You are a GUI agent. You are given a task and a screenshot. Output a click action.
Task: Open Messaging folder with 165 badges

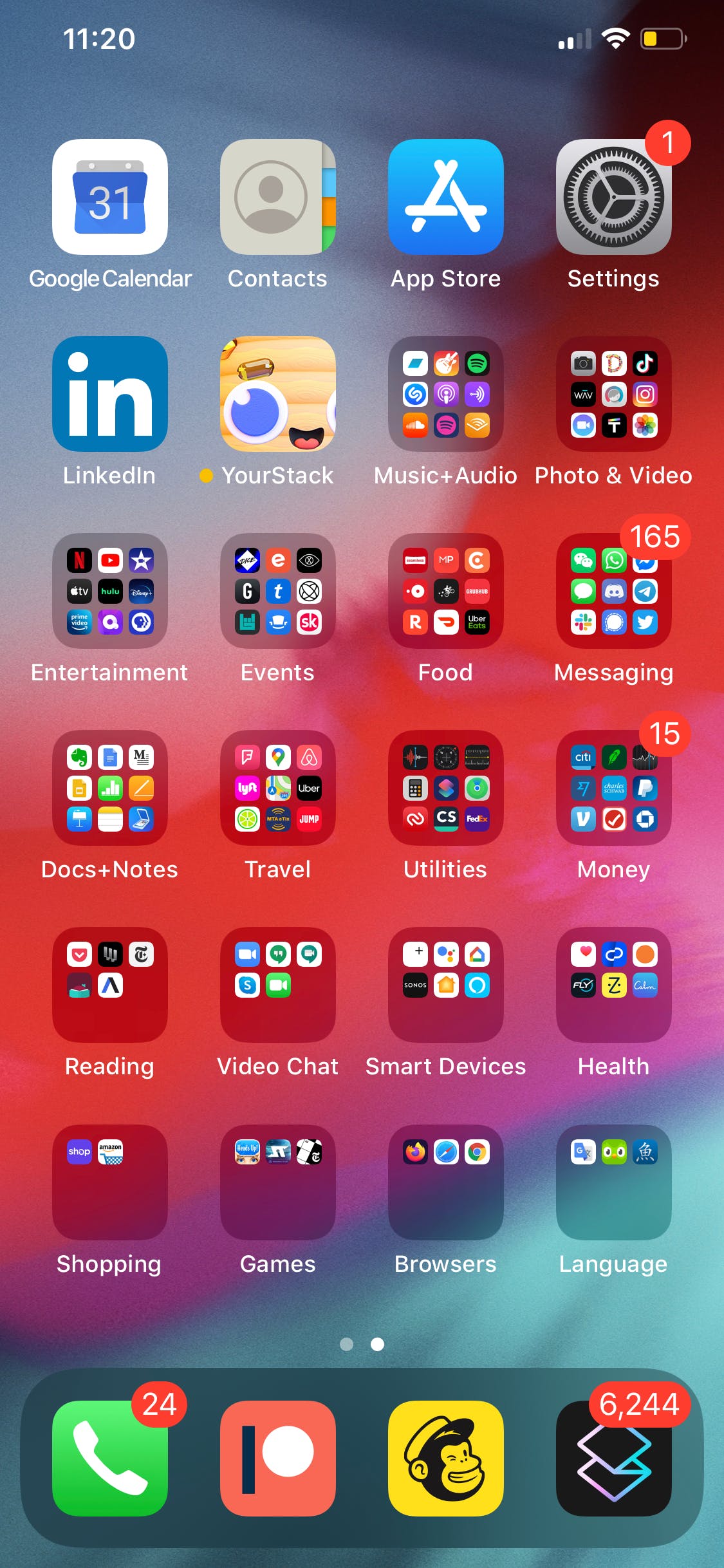click(613, 591)
